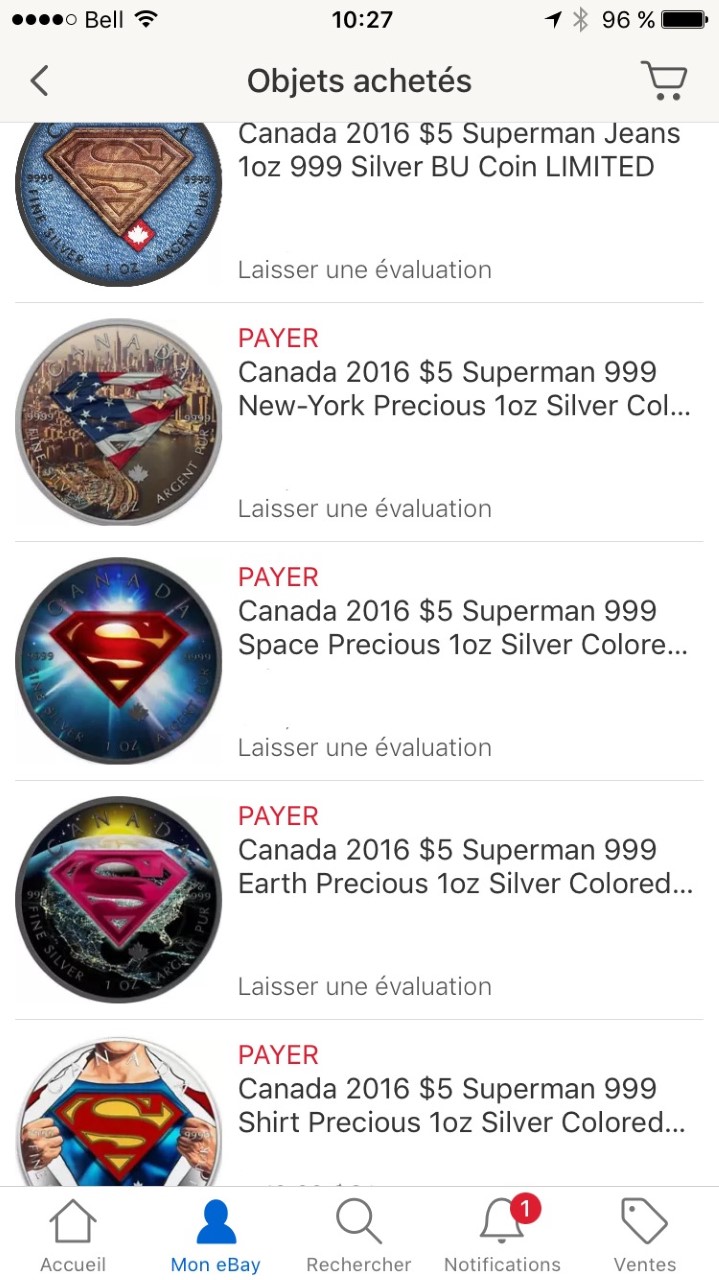This screenshot has width=719, height=1280.
Task: Leave an evaluation for the Superman Jeans coin
Action: (x=364, y=270)
